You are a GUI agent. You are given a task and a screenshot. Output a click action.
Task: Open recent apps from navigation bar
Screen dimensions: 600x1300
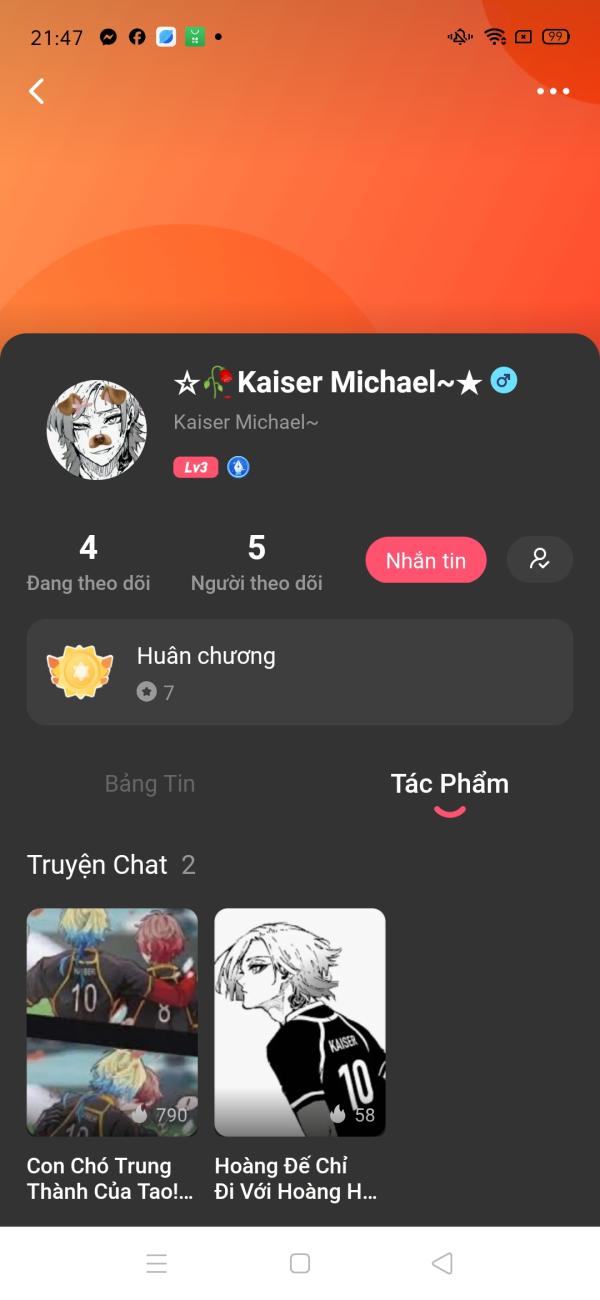(x=157, y=1263)
